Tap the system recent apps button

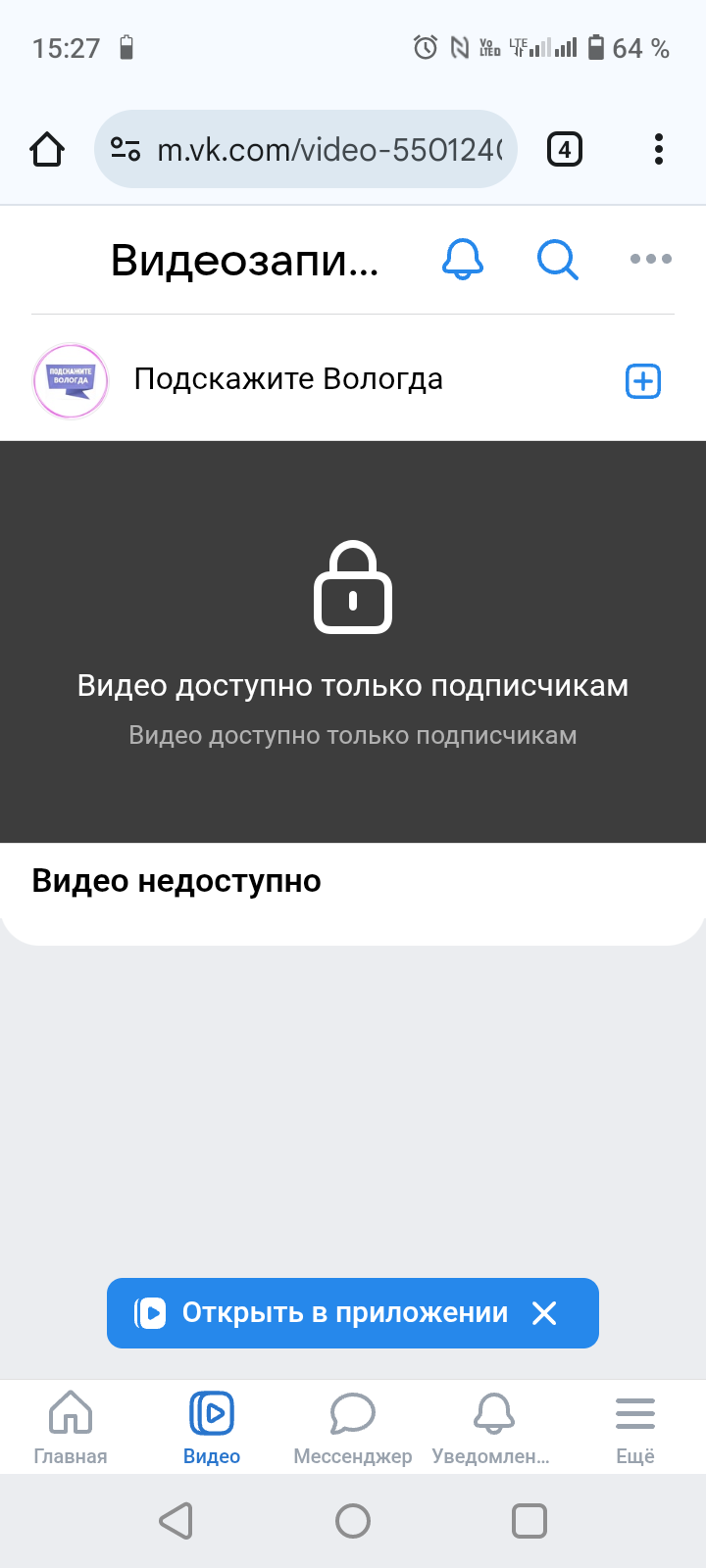pyautogui.click(x=529, y=1521)
